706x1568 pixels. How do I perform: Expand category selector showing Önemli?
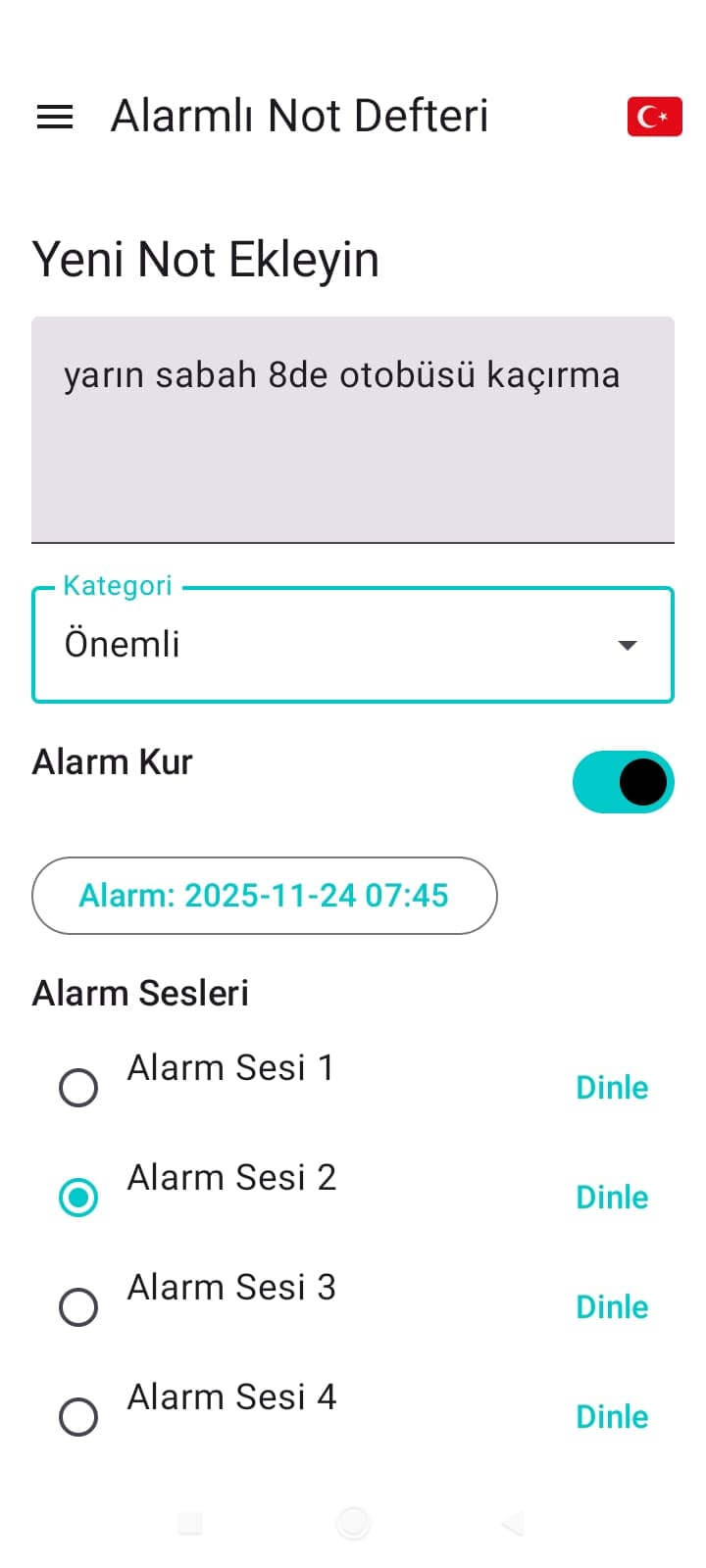click(x=353, y=644)
